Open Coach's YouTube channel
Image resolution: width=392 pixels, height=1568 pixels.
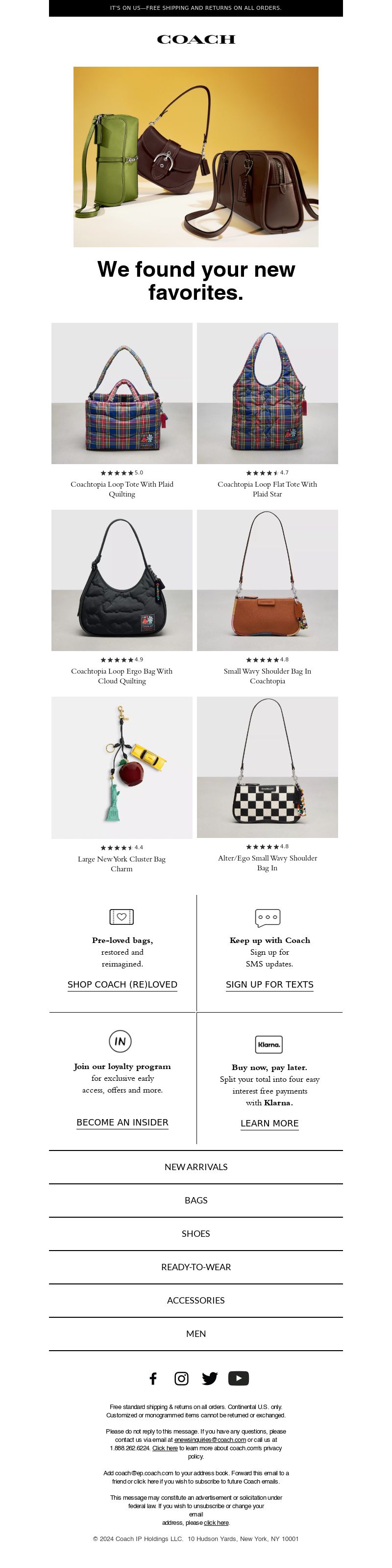click(x=238, y=1379)
